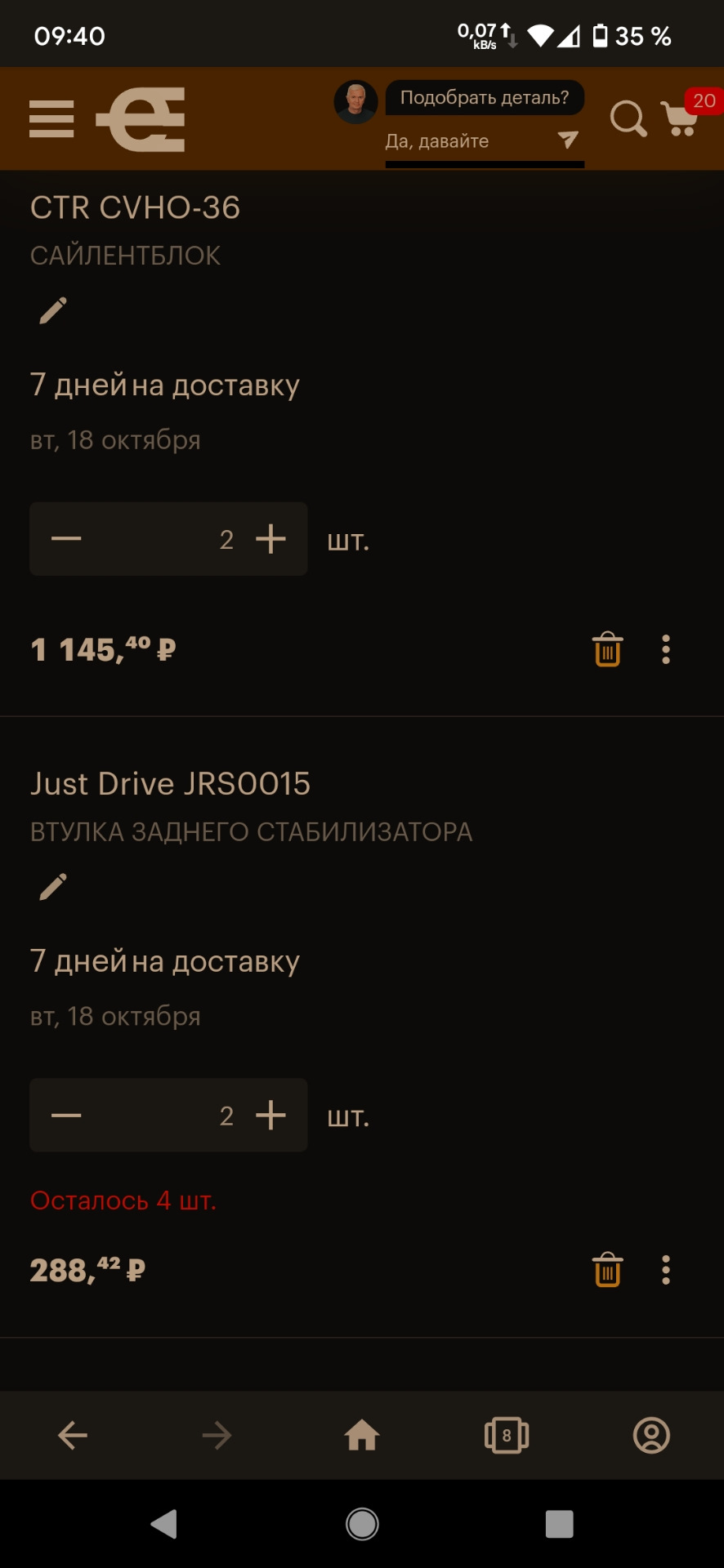Open more options for CTR CVHO-36 item
Viewport: 724px width, 1568px height.
pyautogui.click(x=666, y=649)
